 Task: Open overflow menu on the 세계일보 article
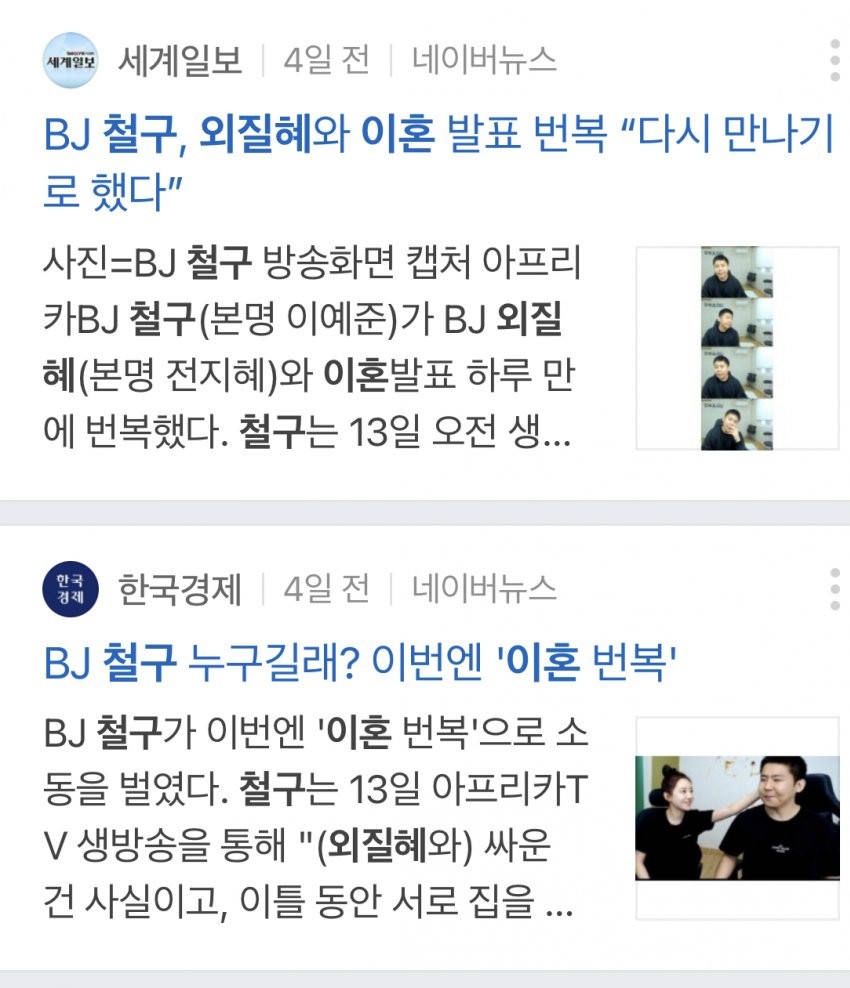(x=834, y=61)
